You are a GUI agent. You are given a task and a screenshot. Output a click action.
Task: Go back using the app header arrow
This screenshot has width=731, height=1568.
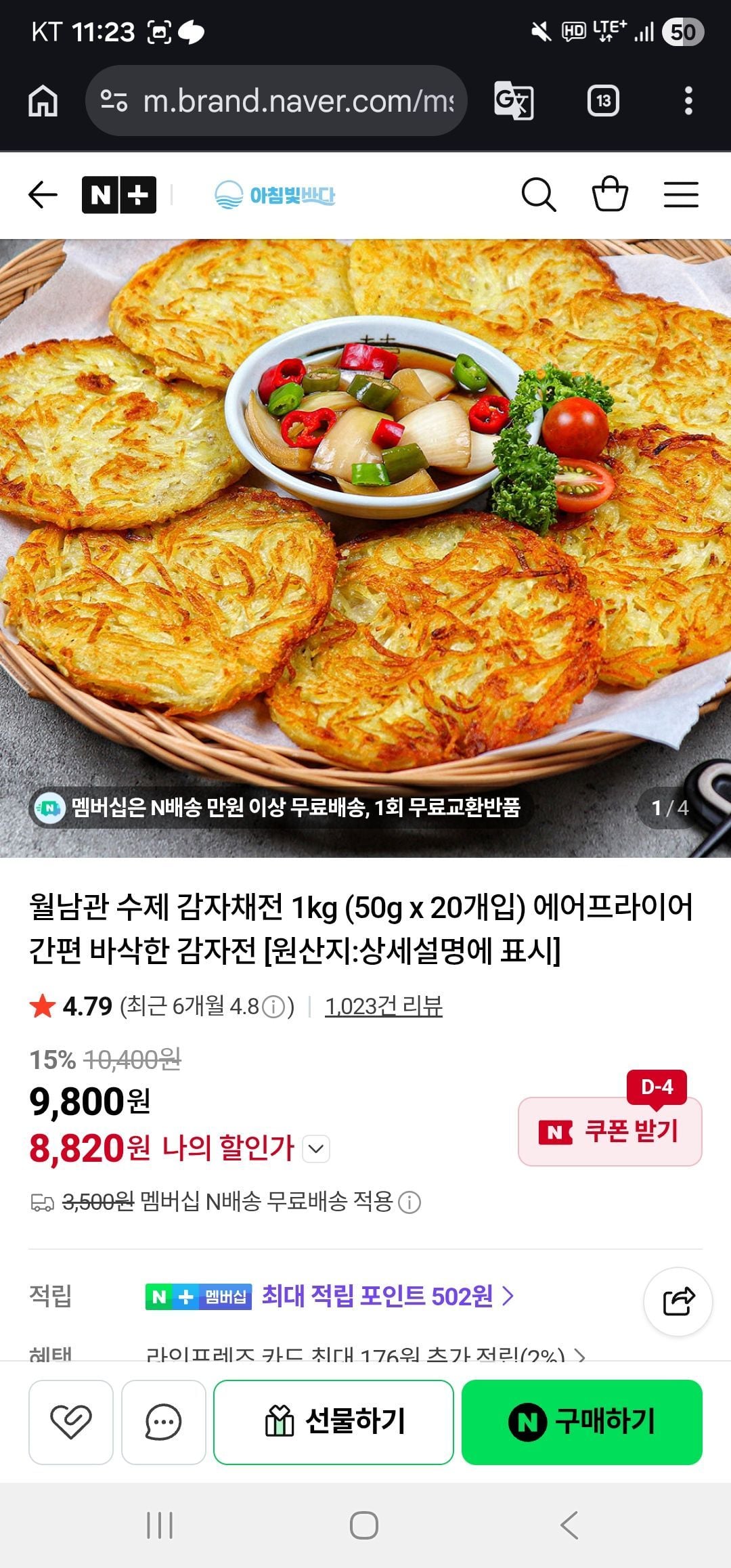click(43, 195)
